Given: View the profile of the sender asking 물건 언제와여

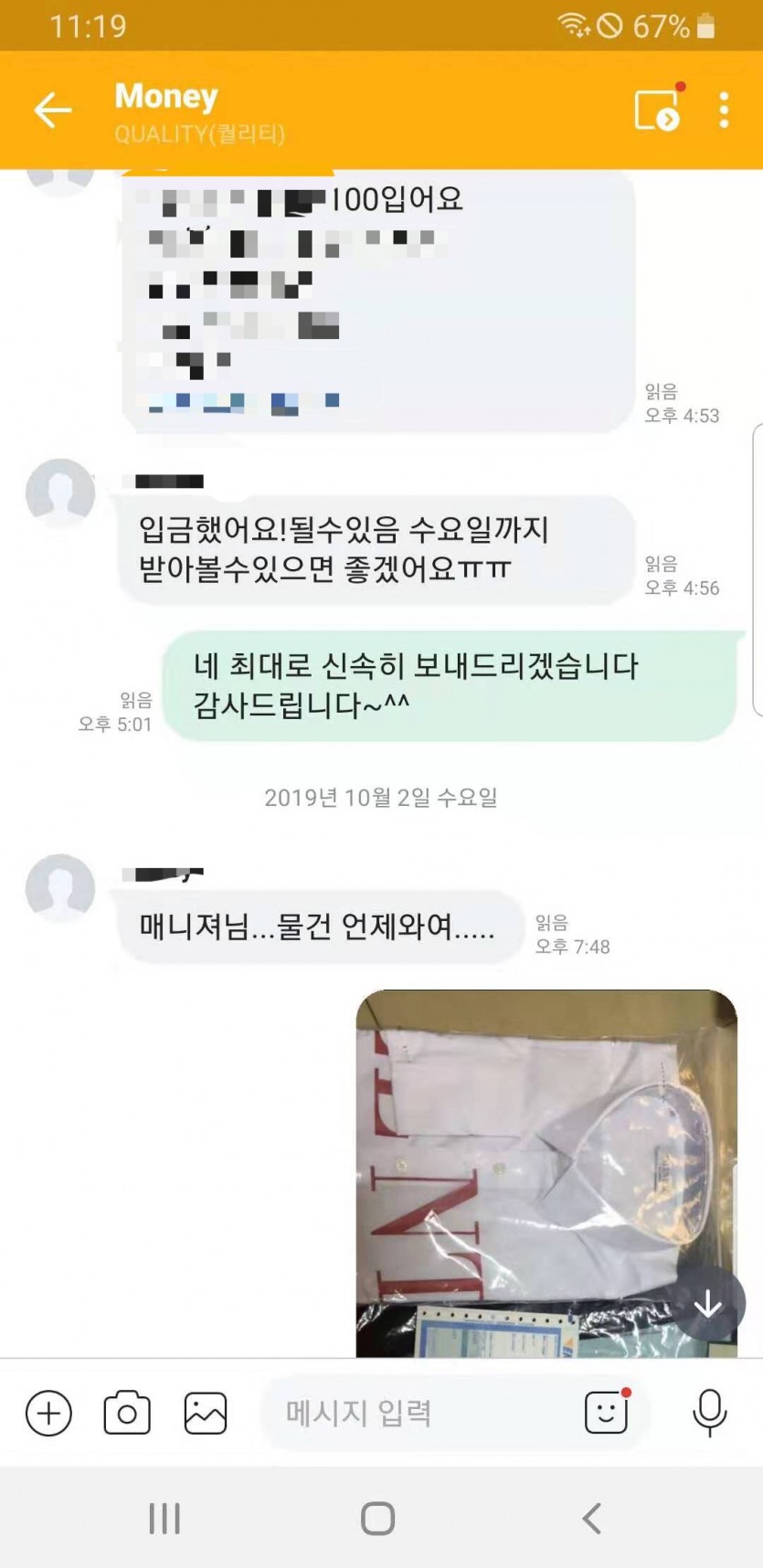Looking at the screenshot, I should [x=60, y=888].
